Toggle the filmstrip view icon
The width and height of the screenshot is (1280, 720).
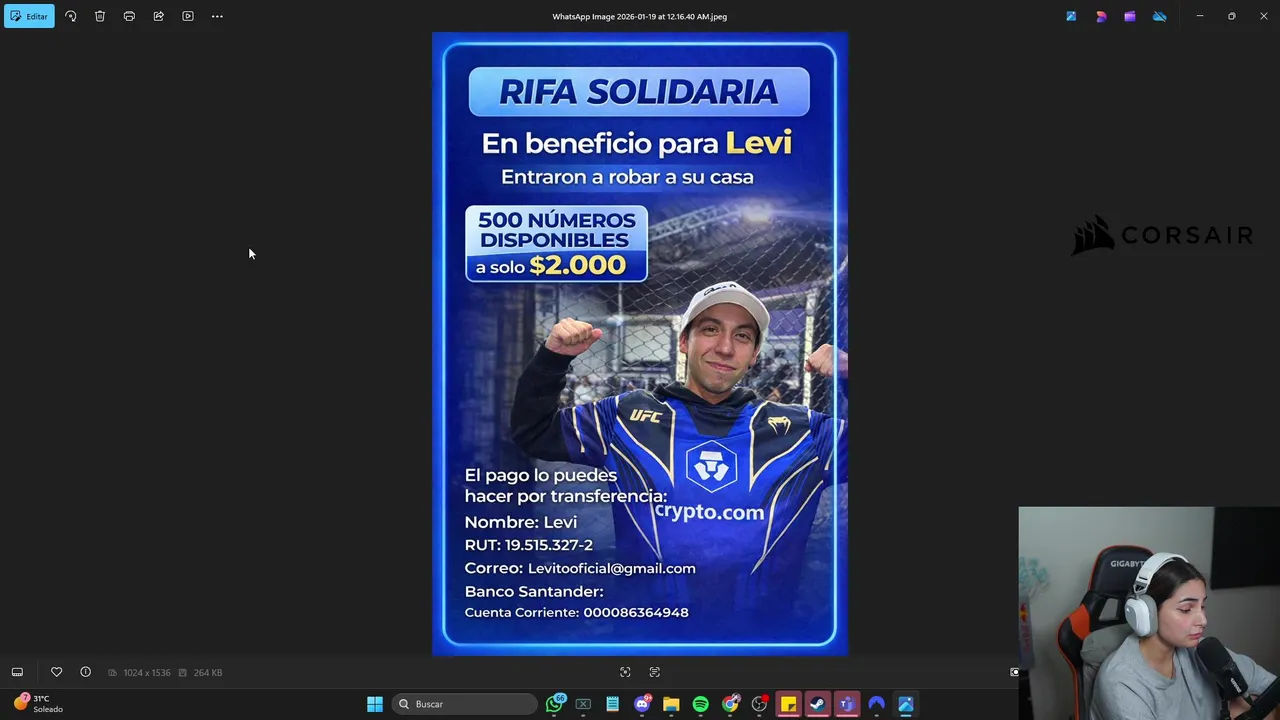[17, 672]
